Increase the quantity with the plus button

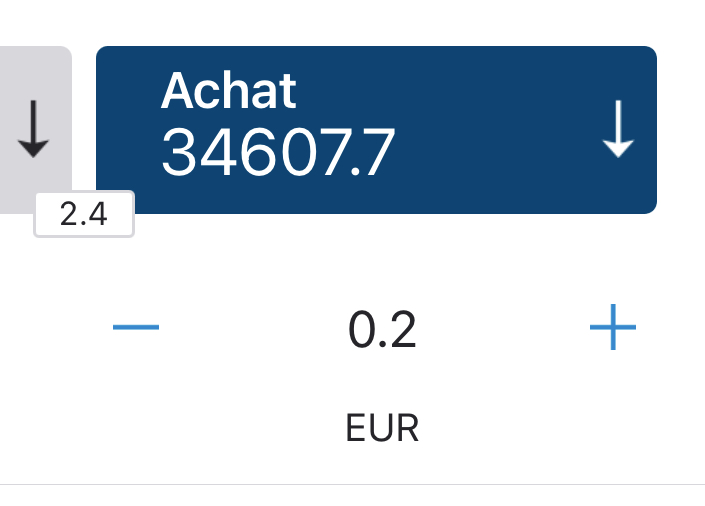point(613,328)
